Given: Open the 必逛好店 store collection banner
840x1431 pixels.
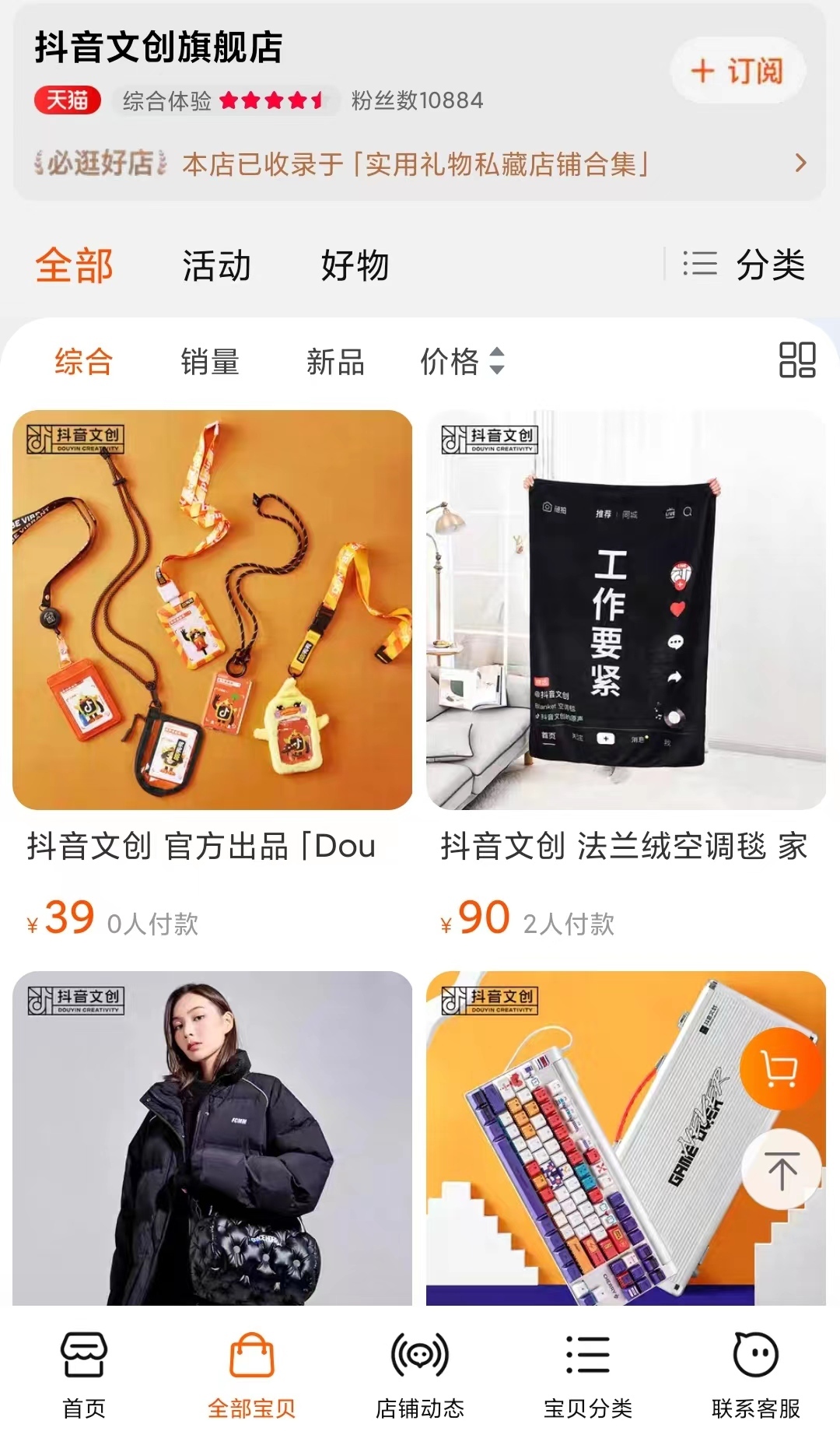Looking at the screenshot, I should pos(420,164).
